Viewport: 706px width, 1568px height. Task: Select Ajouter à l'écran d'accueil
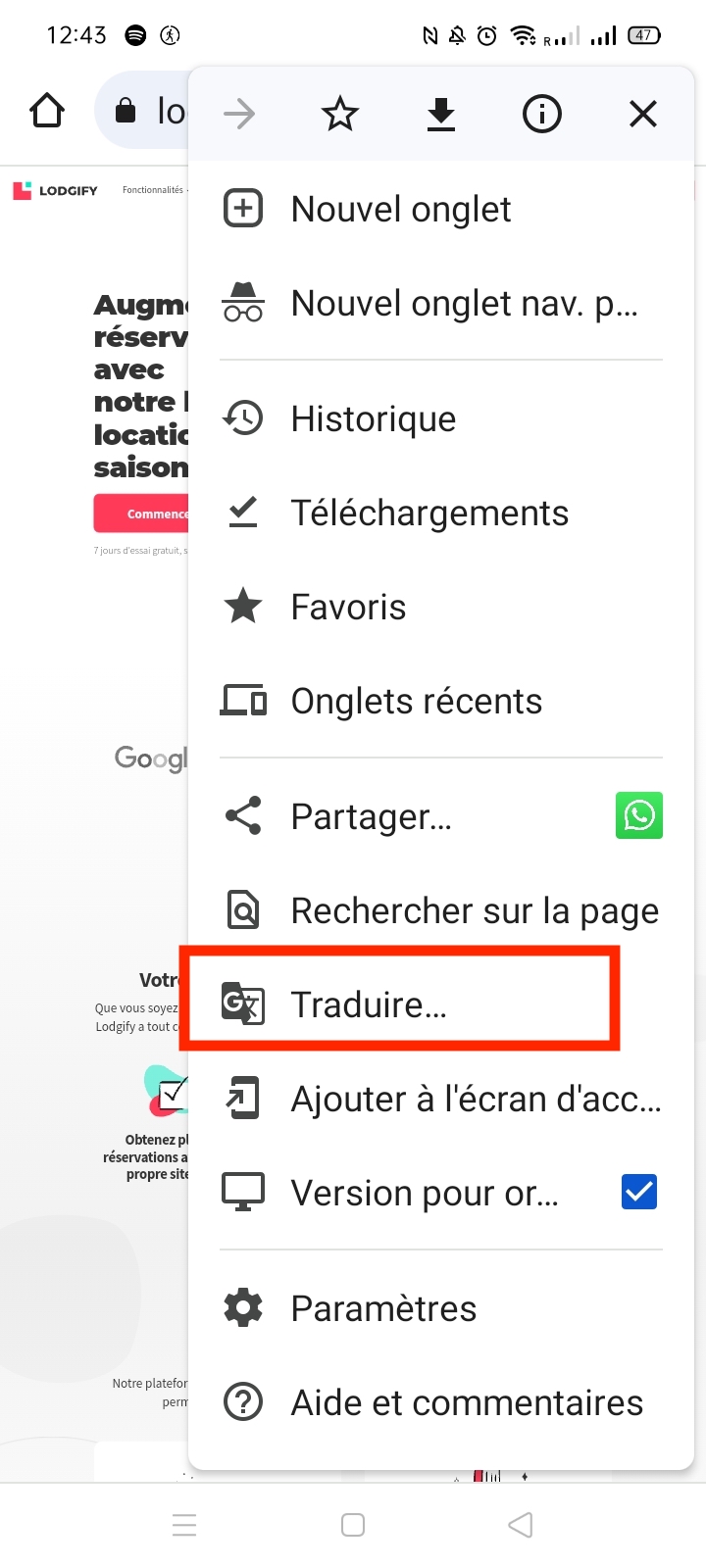(476, 1100)
